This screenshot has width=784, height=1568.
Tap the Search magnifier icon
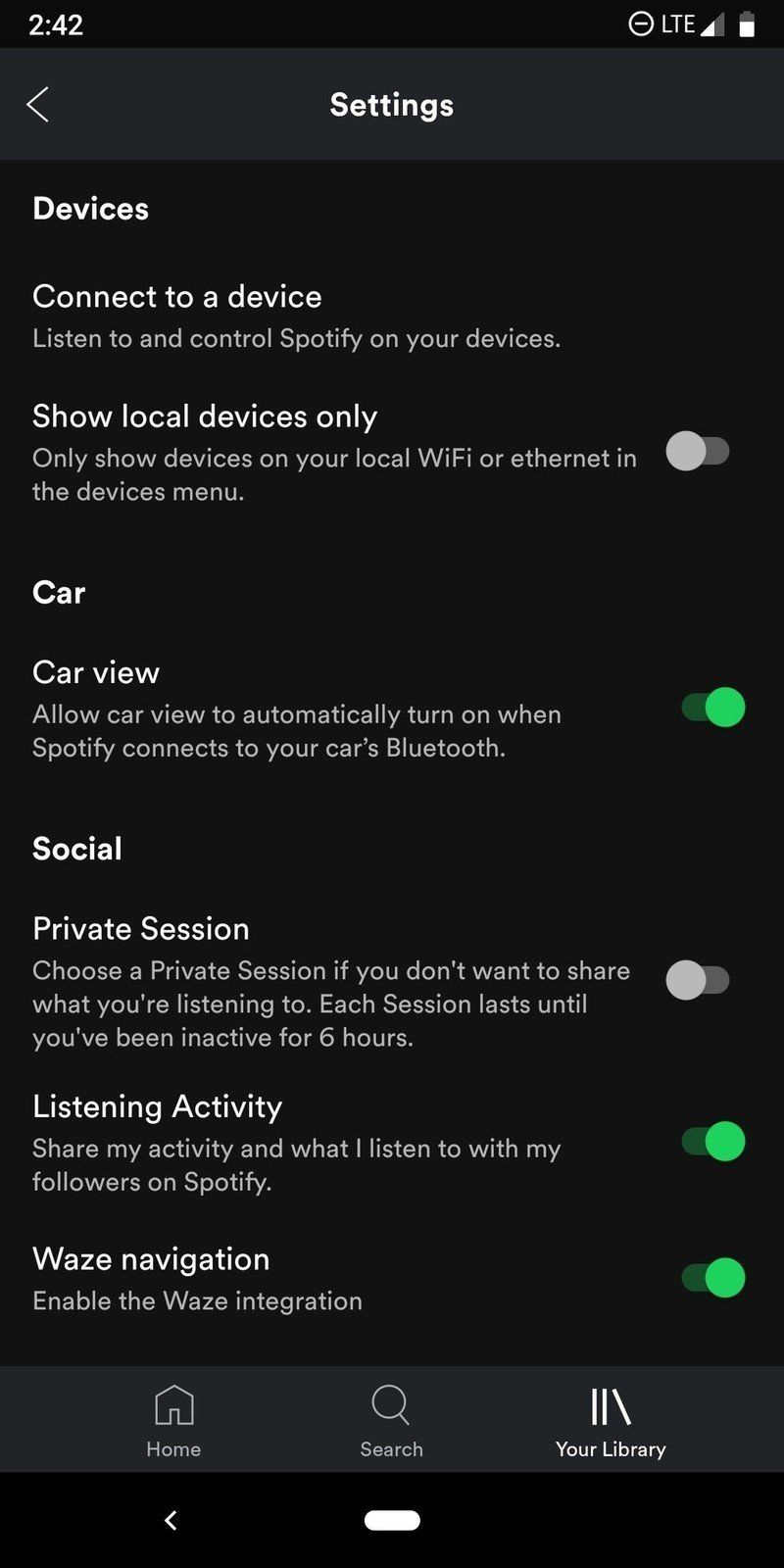tap(391, 1405)
